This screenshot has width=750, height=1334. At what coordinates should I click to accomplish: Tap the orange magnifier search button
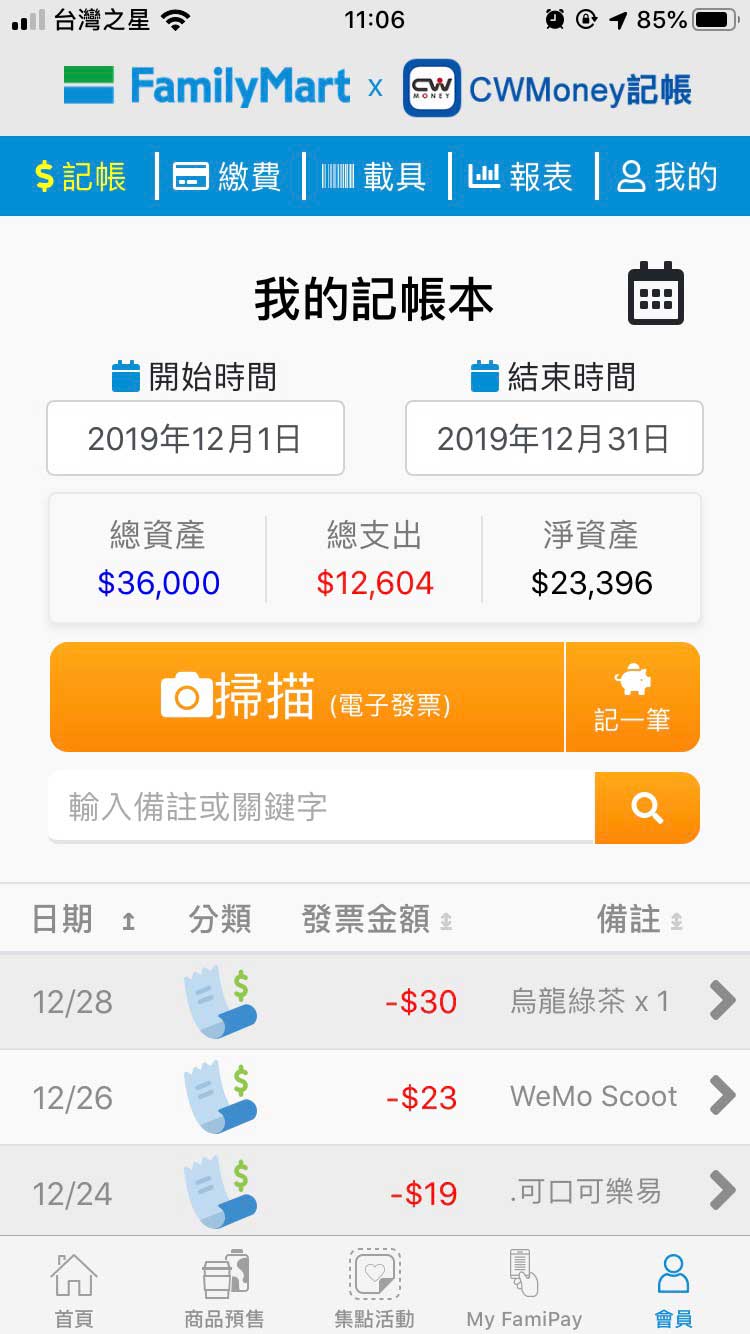click(x=647, y=808)
